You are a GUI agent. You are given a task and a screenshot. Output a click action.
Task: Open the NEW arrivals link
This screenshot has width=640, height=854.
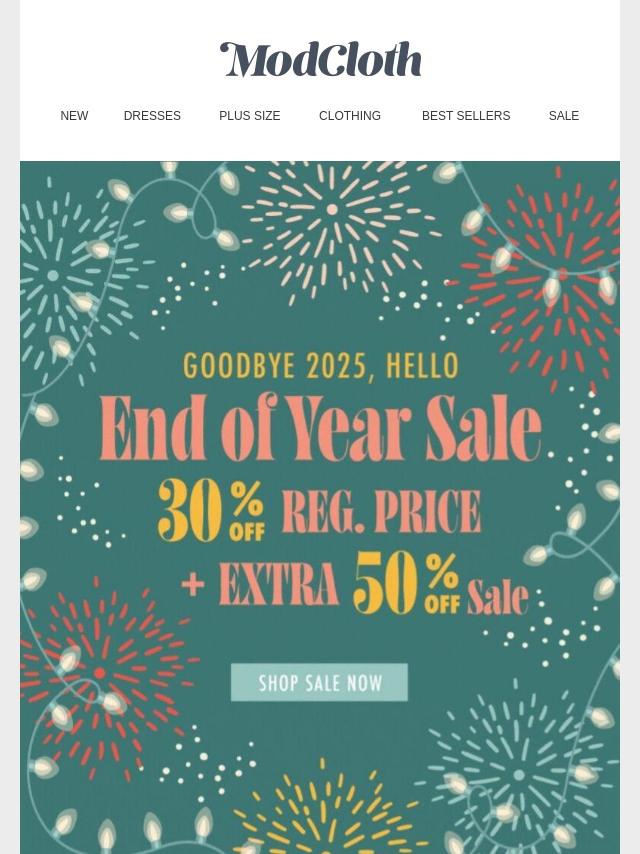pos(74,116)
